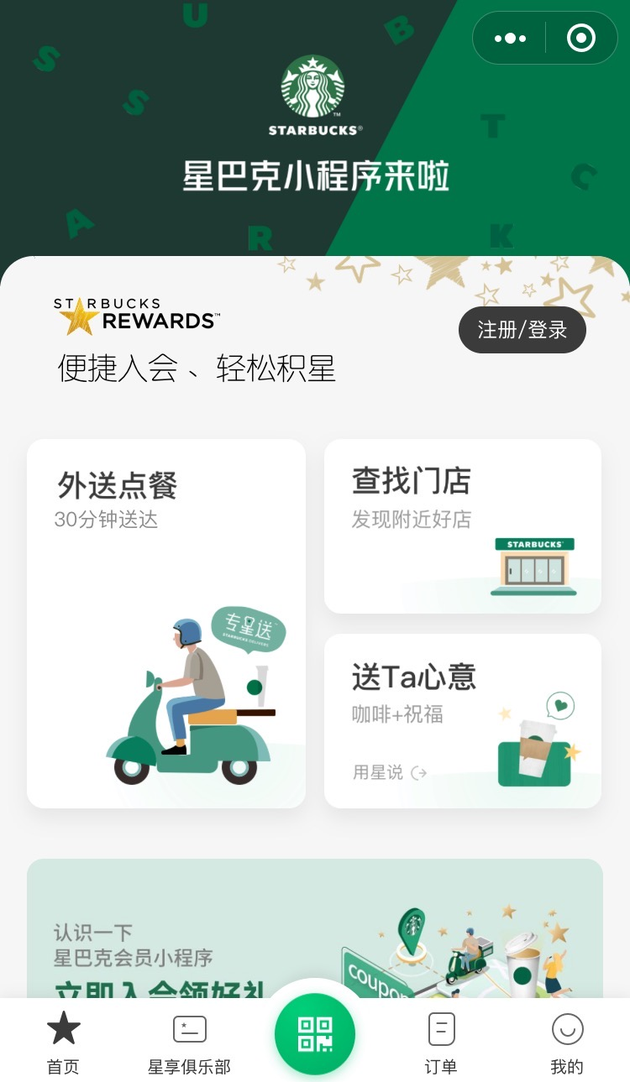Open the mini program more-options menu
Image resolution: width=630 pixels, height=1082 pixels.
point(510,38)
